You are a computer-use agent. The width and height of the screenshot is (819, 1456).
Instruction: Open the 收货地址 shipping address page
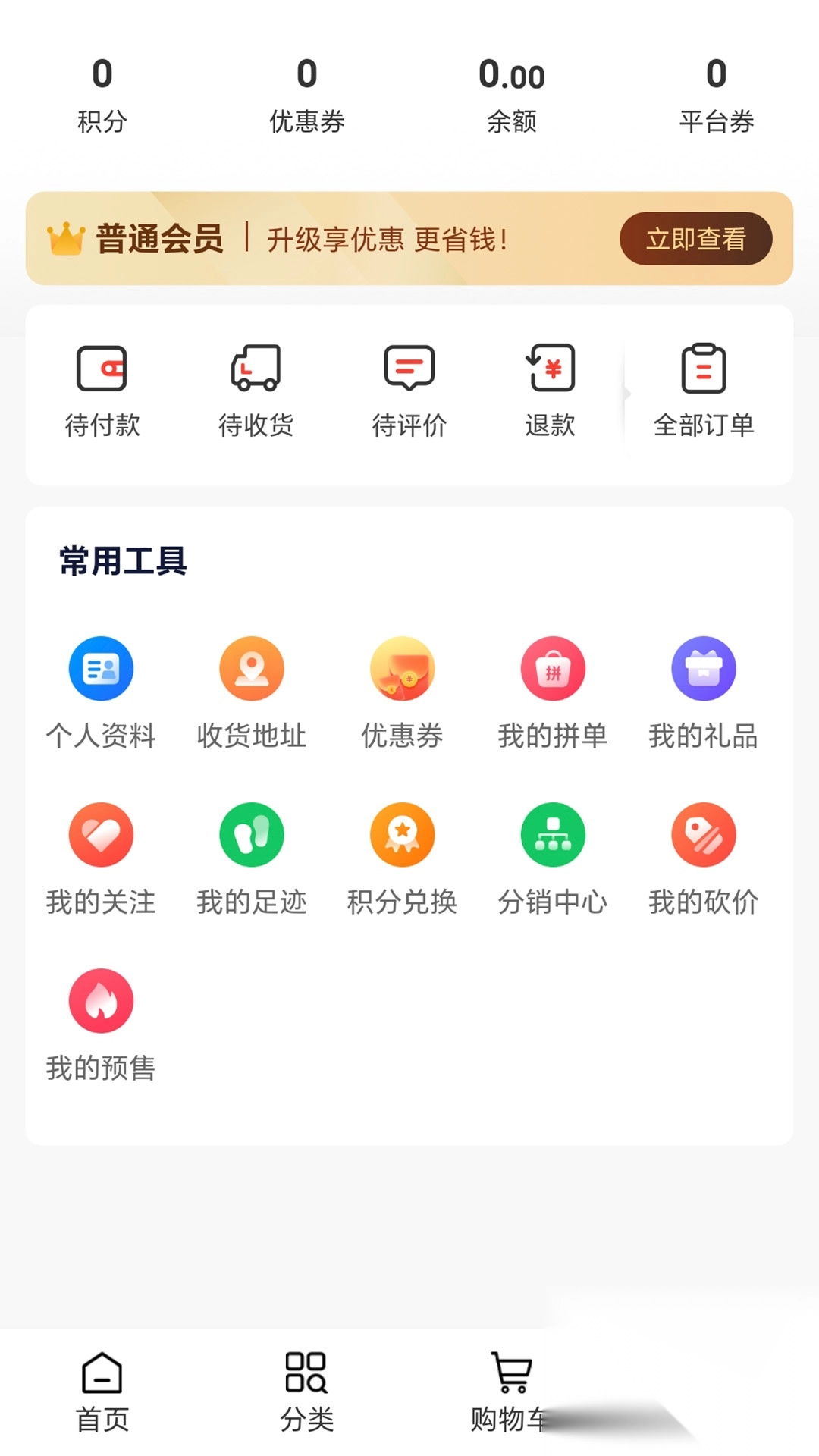(251, 690)
